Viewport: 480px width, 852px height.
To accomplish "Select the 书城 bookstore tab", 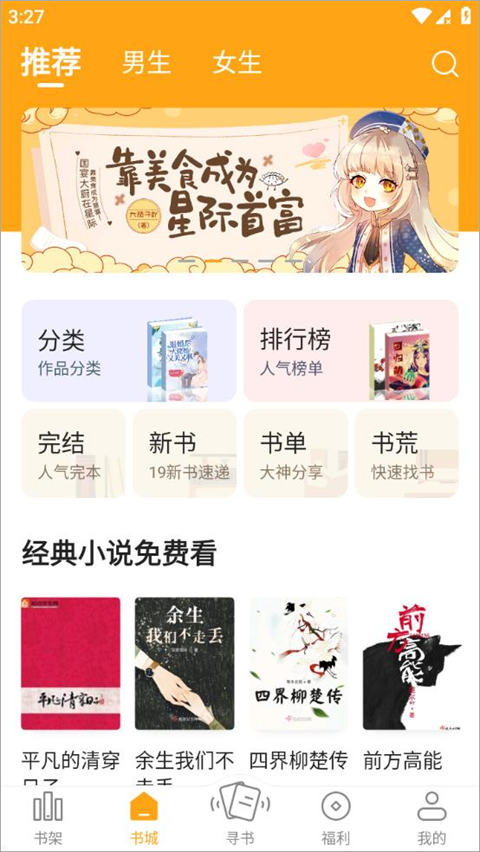I will [x=144, y=818].
